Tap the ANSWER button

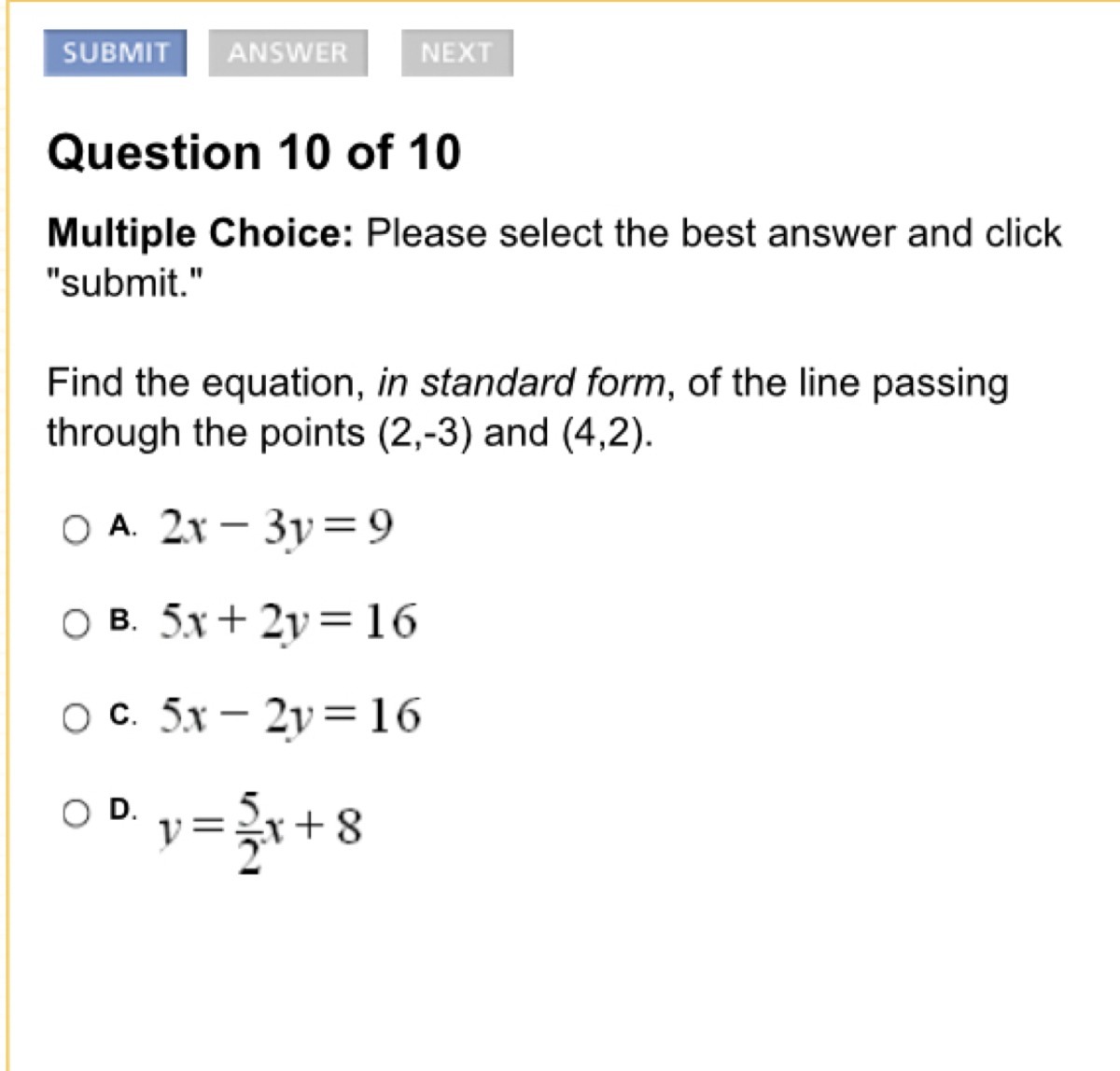pyautogui.click(x=287, y=53)
